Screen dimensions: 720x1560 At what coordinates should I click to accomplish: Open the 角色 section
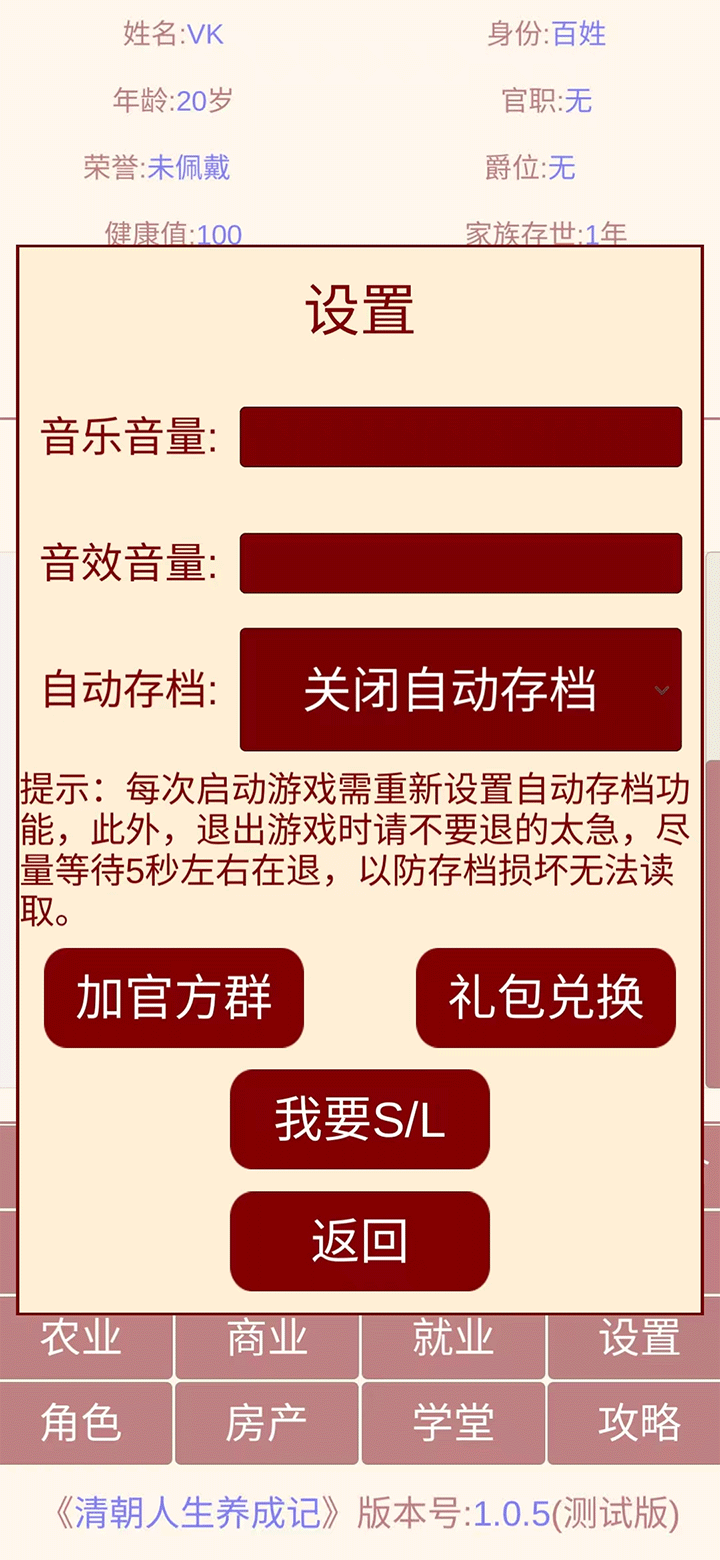point(82,1423)
